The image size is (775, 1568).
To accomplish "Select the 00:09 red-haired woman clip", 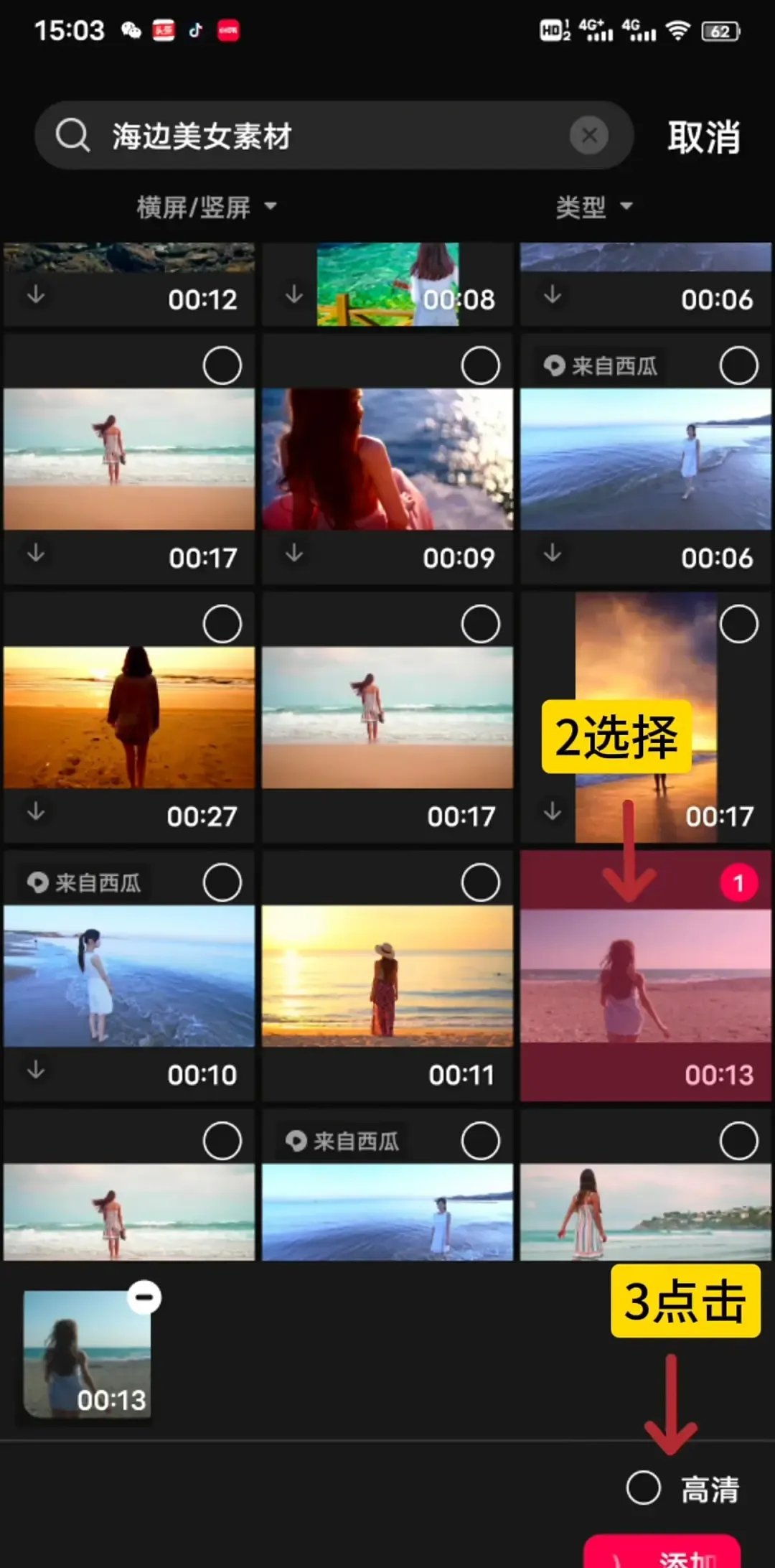I will (480, 365).
